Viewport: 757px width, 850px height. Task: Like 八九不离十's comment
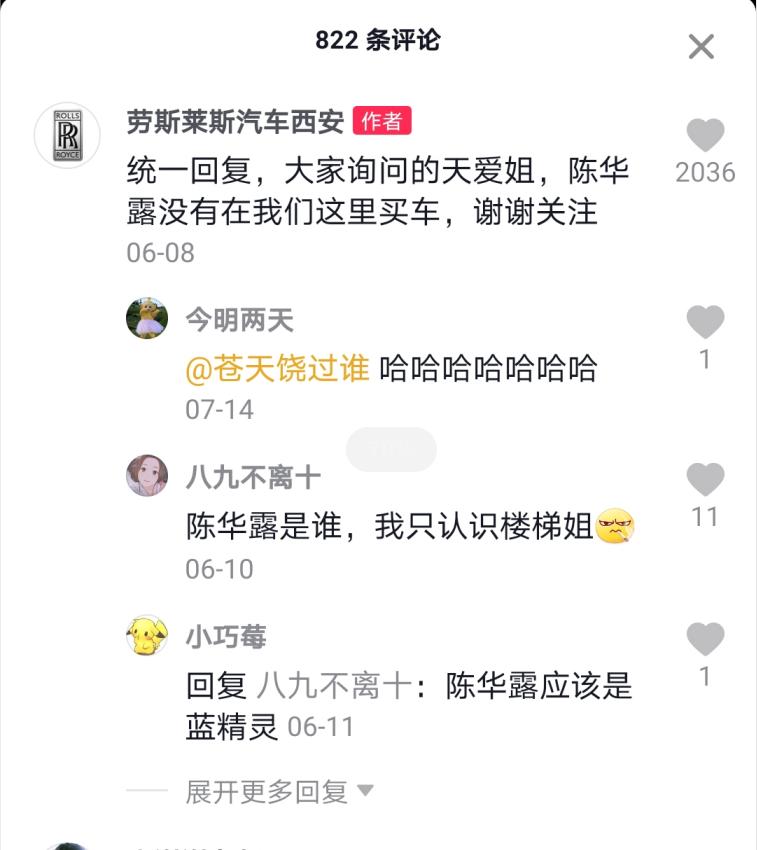[705, 480]
